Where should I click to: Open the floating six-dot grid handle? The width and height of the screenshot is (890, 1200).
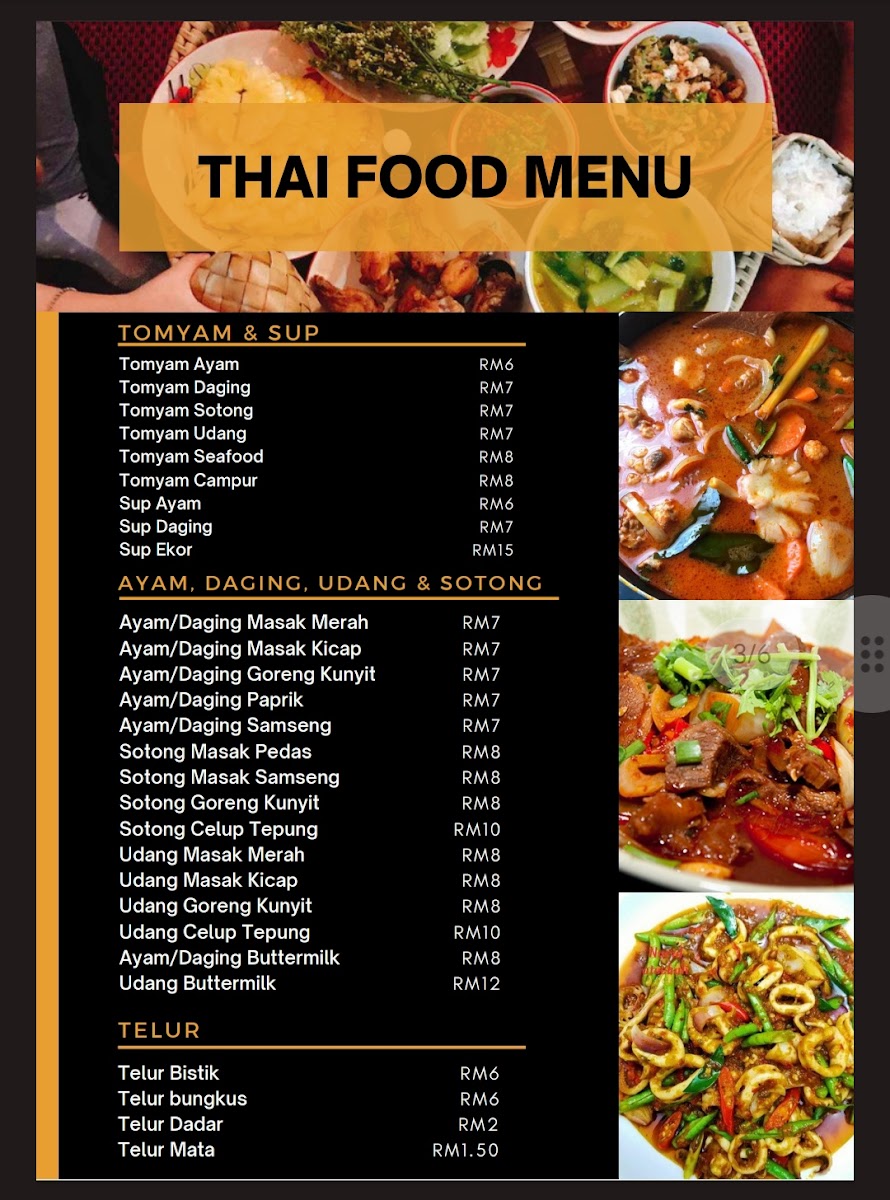pos(872,653)
